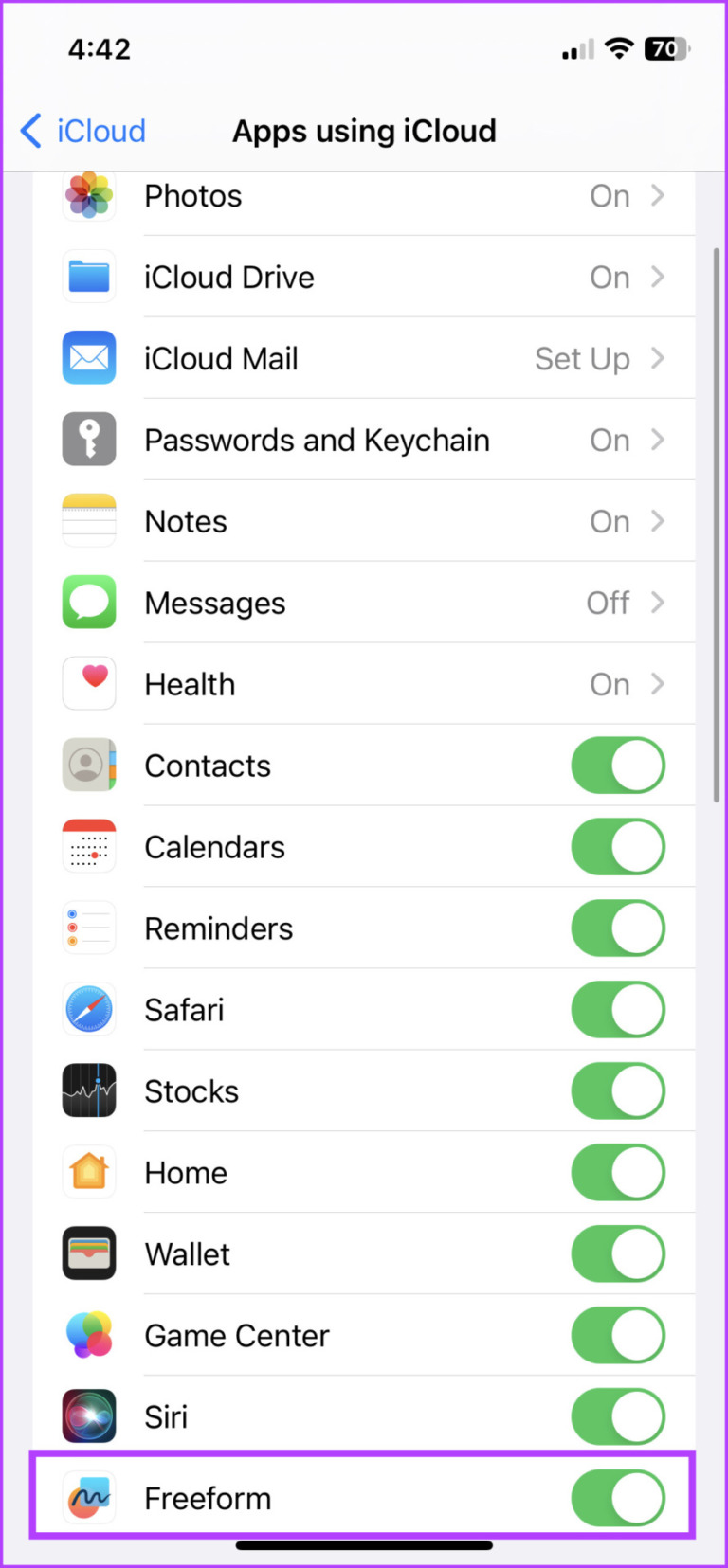Expand the Photos settings chevron
This screenshot has width=728, height=1568.
click(658, 195)
